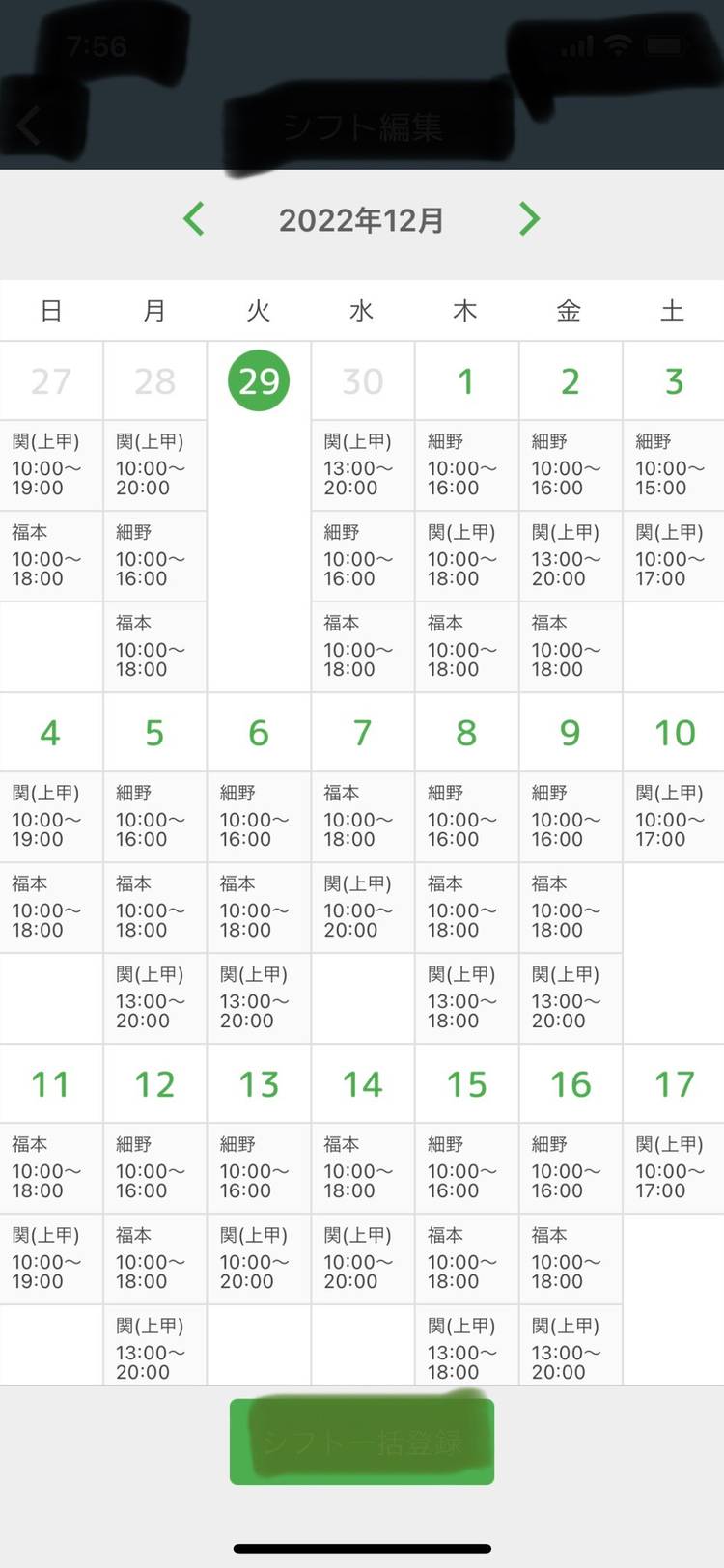Select highlighted date 29
The image size is (724, 1568).
click(x=259, y=380)
